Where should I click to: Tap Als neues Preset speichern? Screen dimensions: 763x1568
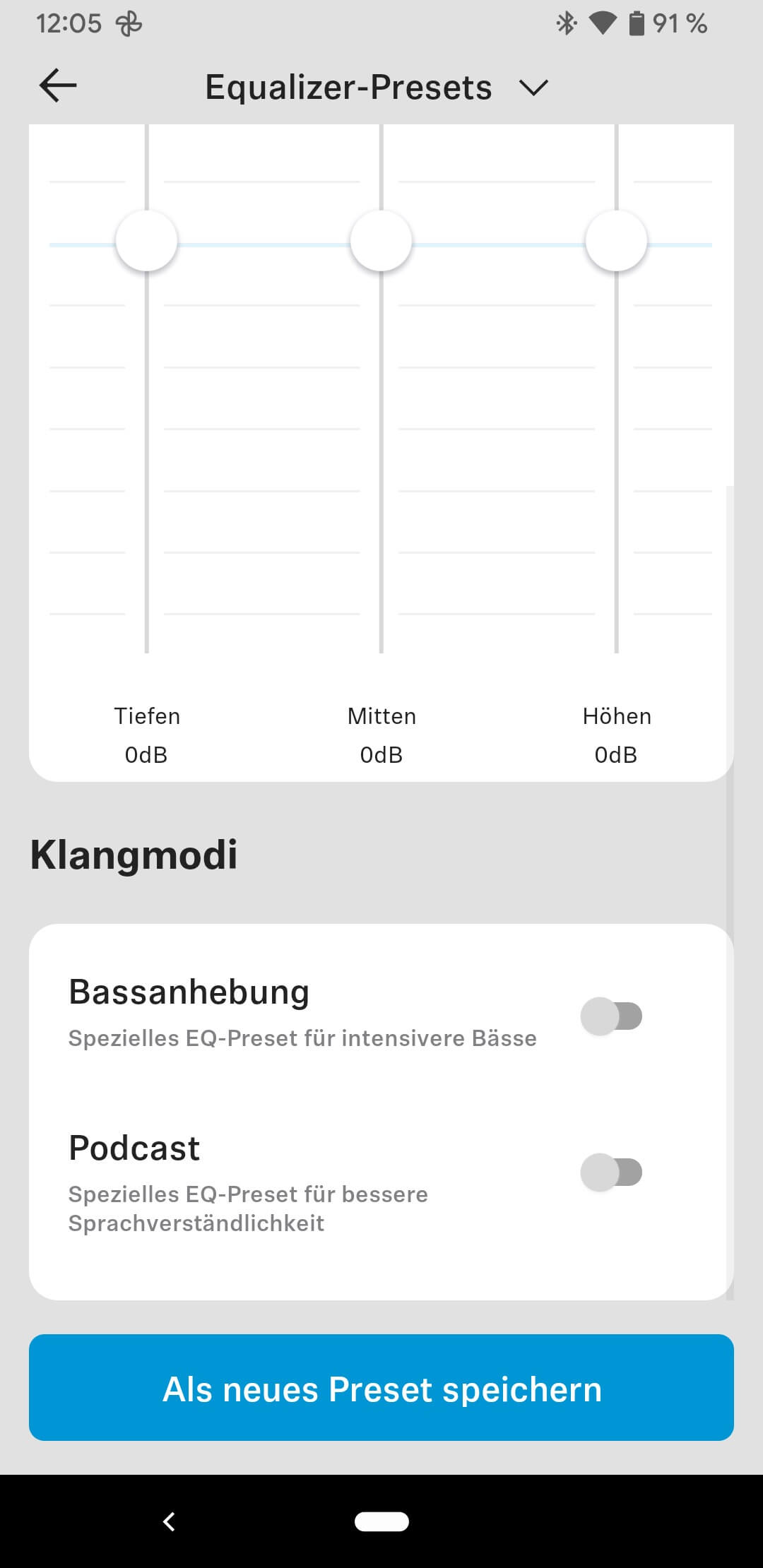click(381, 1388)
